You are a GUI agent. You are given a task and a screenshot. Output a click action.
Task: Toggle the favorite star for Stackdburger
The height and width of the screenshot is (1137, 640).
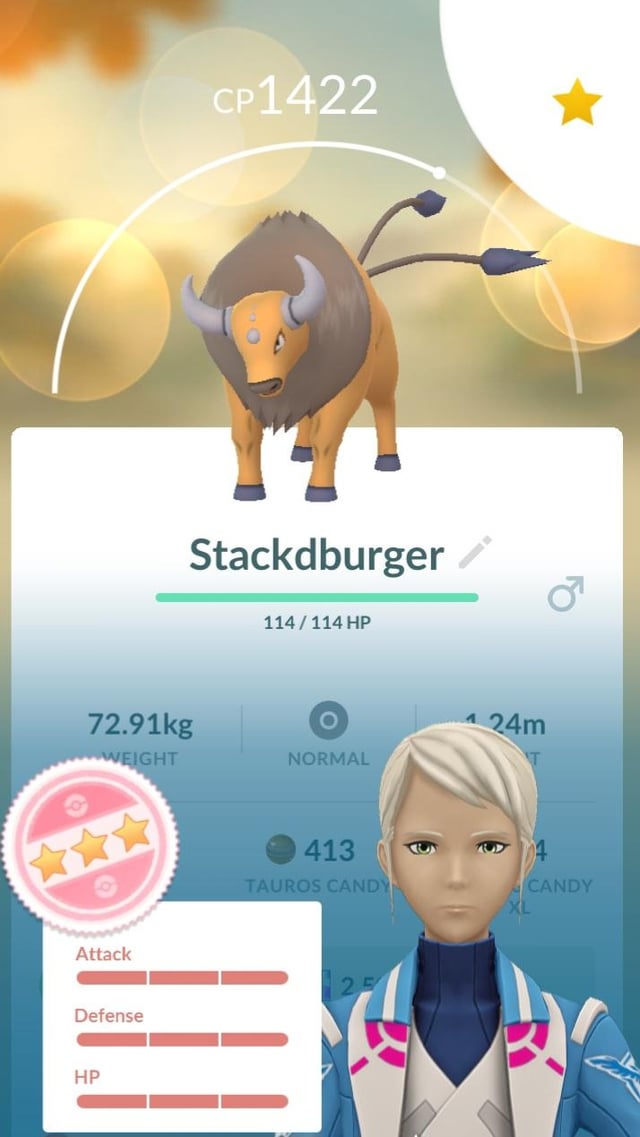(577, 104)
